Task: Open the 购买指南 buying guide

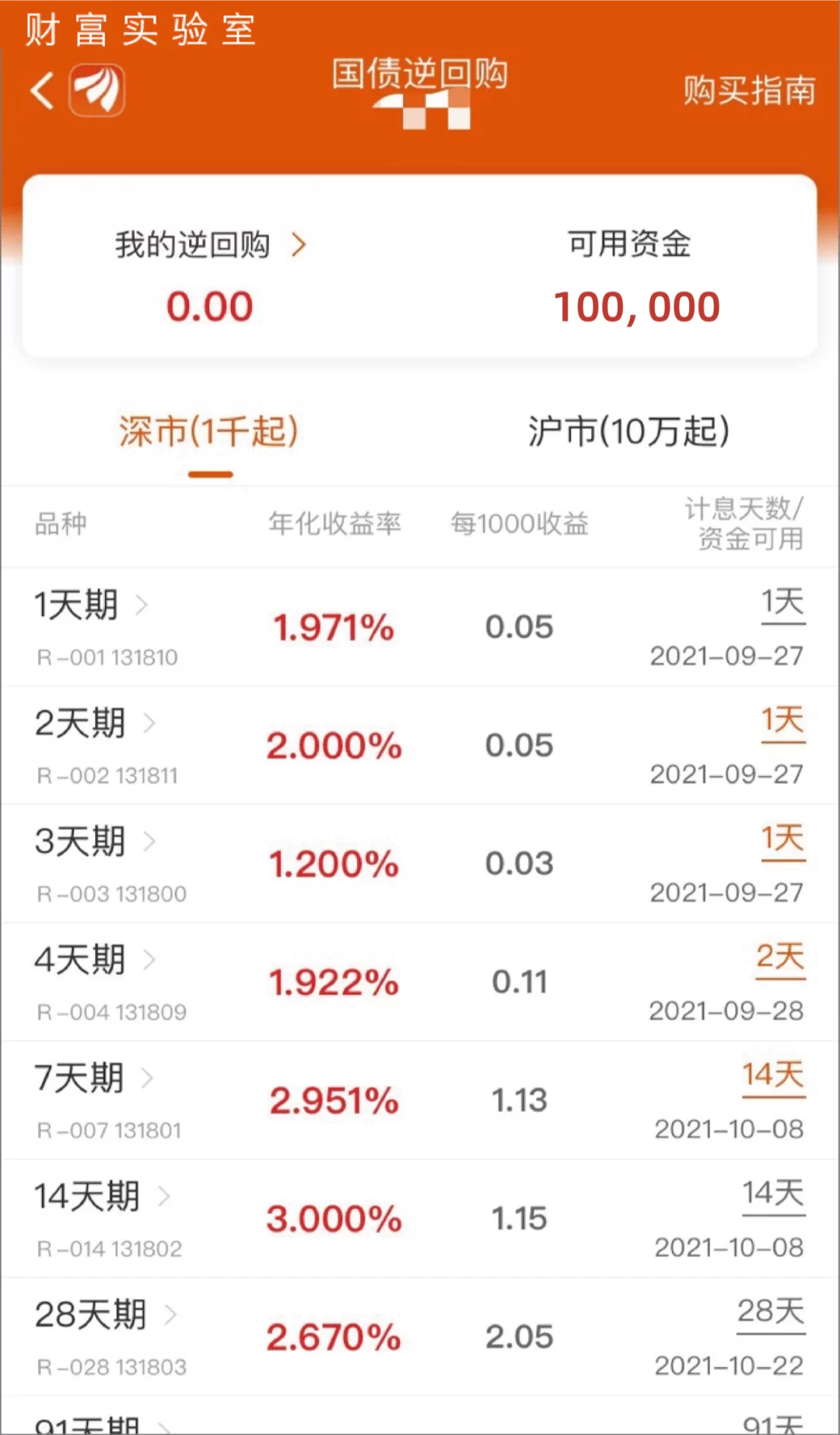Action: pos(749,91)
